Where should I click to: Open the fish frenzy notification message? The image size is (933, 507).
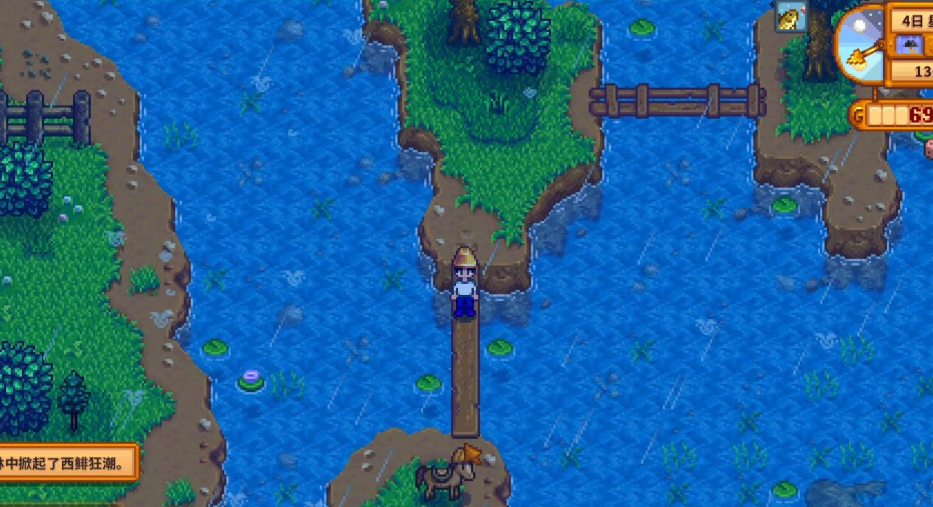tap(66, 463)
